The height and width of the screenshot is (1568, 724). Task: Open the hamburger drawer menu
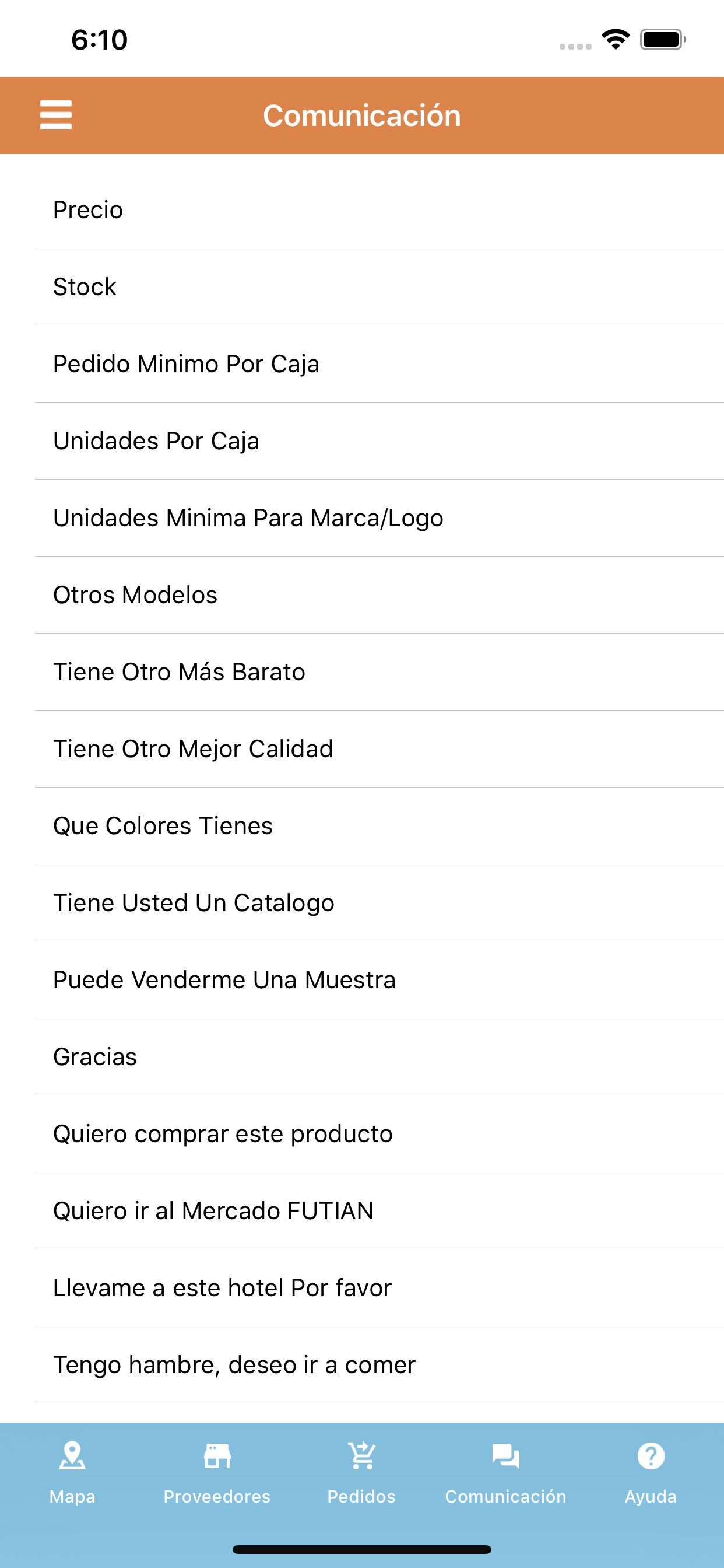click(x=56, y=115)
